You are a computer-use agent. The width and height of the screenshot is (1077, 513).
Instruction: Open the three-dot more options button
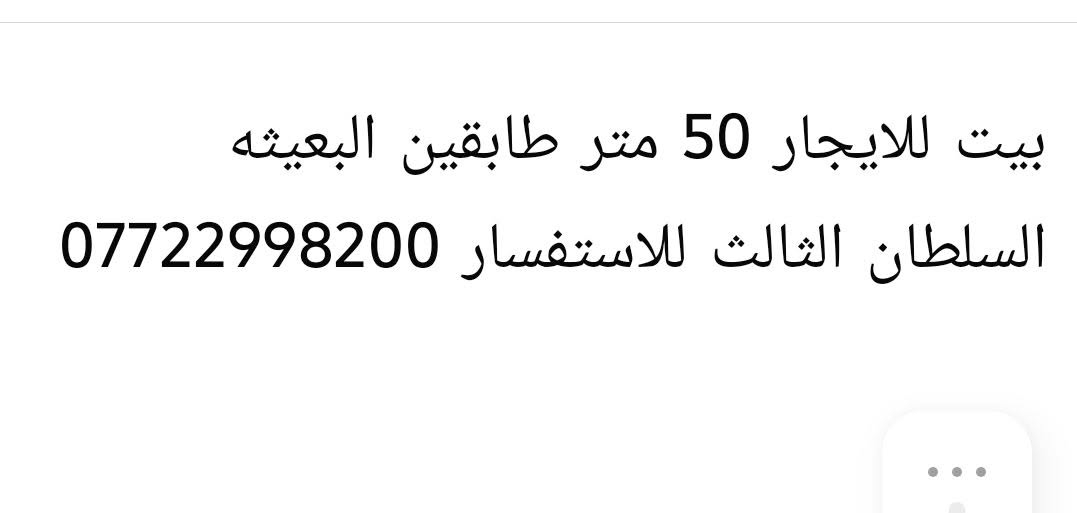(x=957, y=472)
